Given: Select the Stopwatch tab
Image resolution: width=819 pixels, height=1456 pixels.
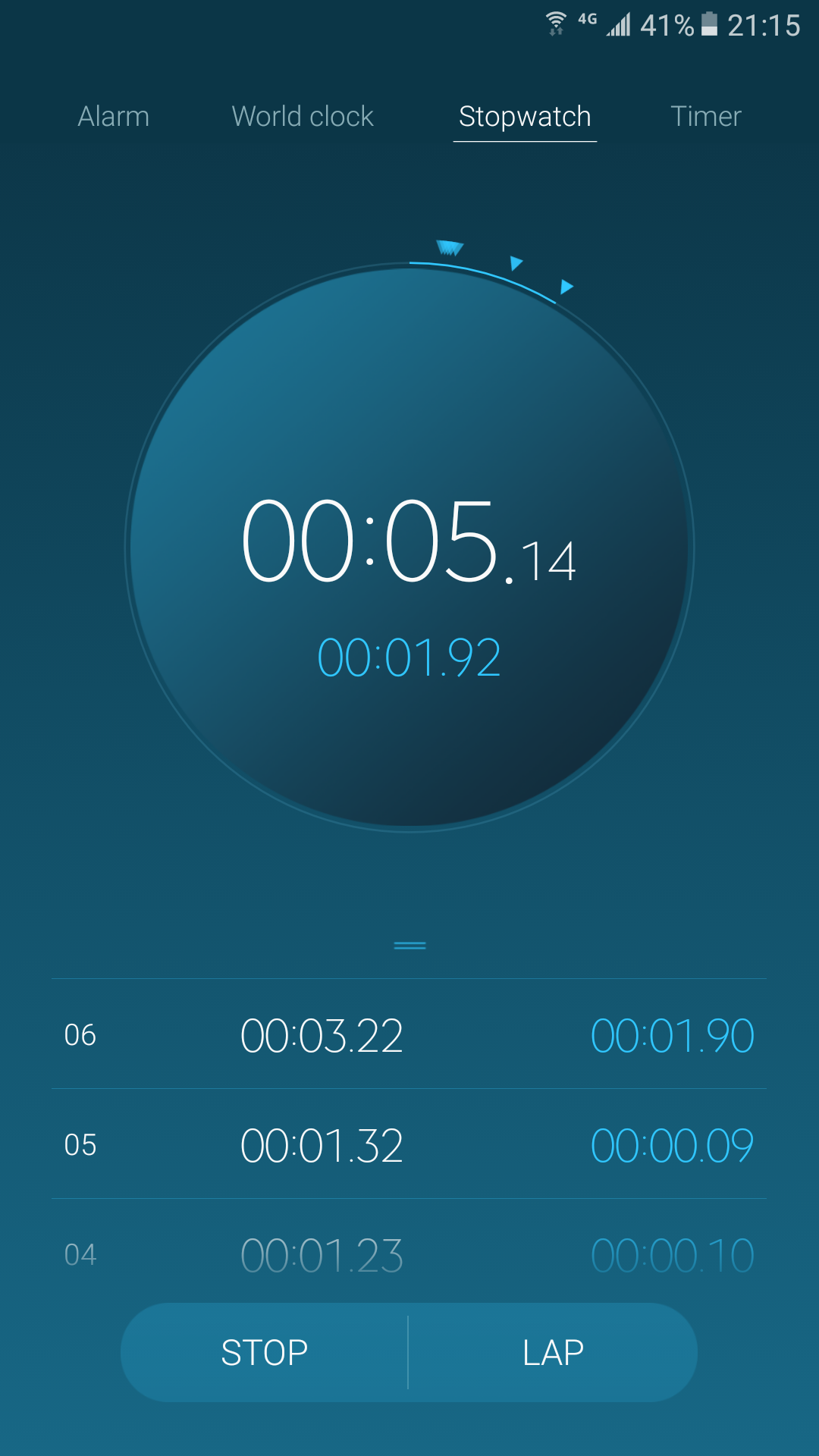Looking at the screenshot, I should click(x=525, y=117).
